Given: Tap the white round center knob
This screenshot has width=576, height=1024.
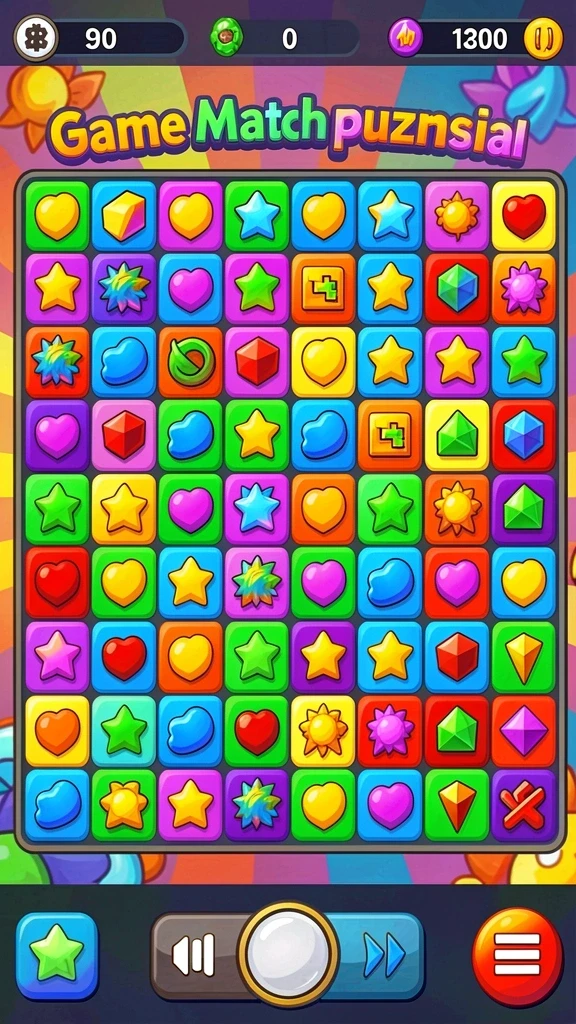Looking at the screenshot, I should [288, 954].
